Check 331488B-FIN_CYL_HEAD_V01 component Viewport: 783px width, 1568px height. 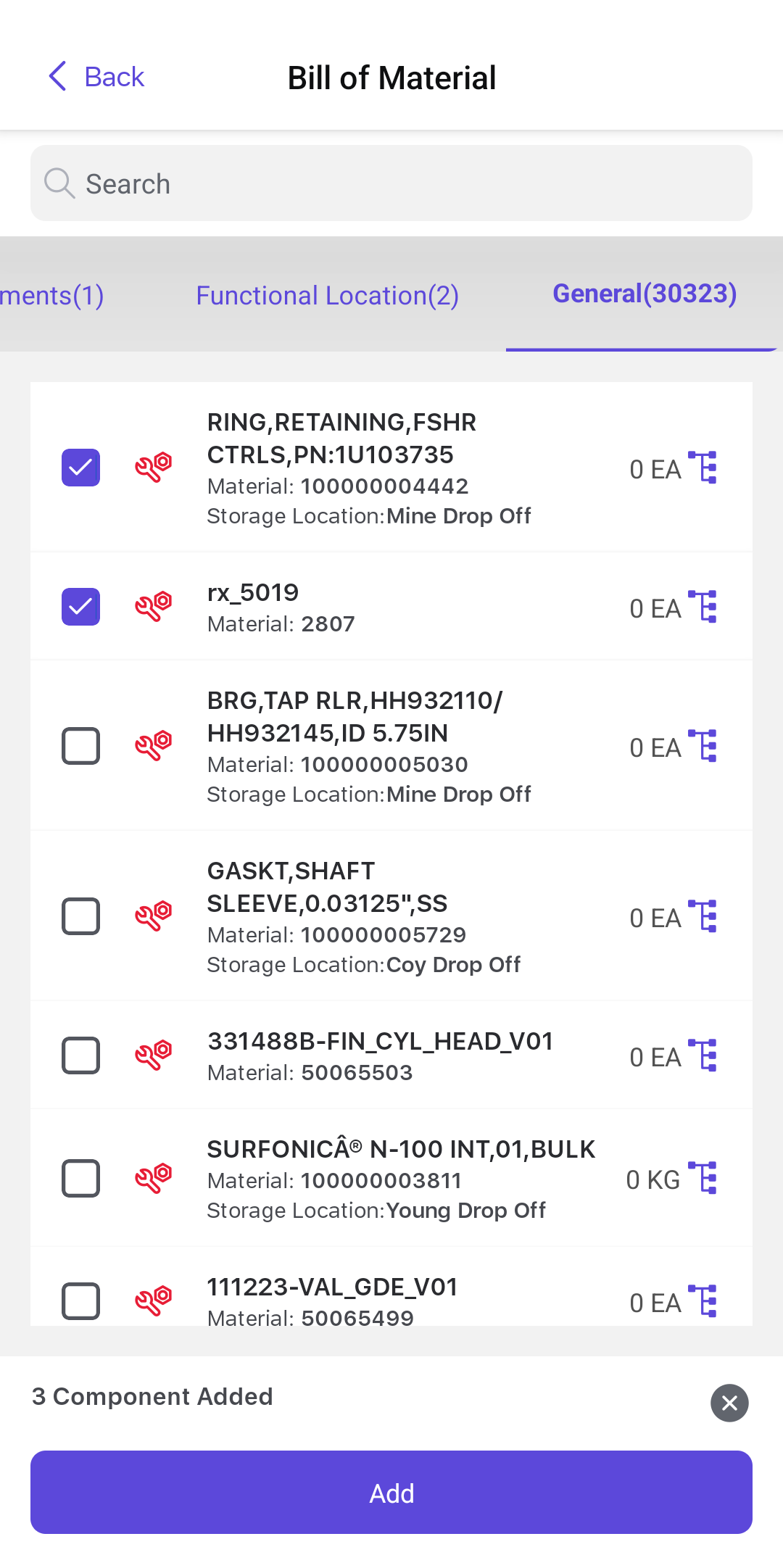(x=80, y=1055)
